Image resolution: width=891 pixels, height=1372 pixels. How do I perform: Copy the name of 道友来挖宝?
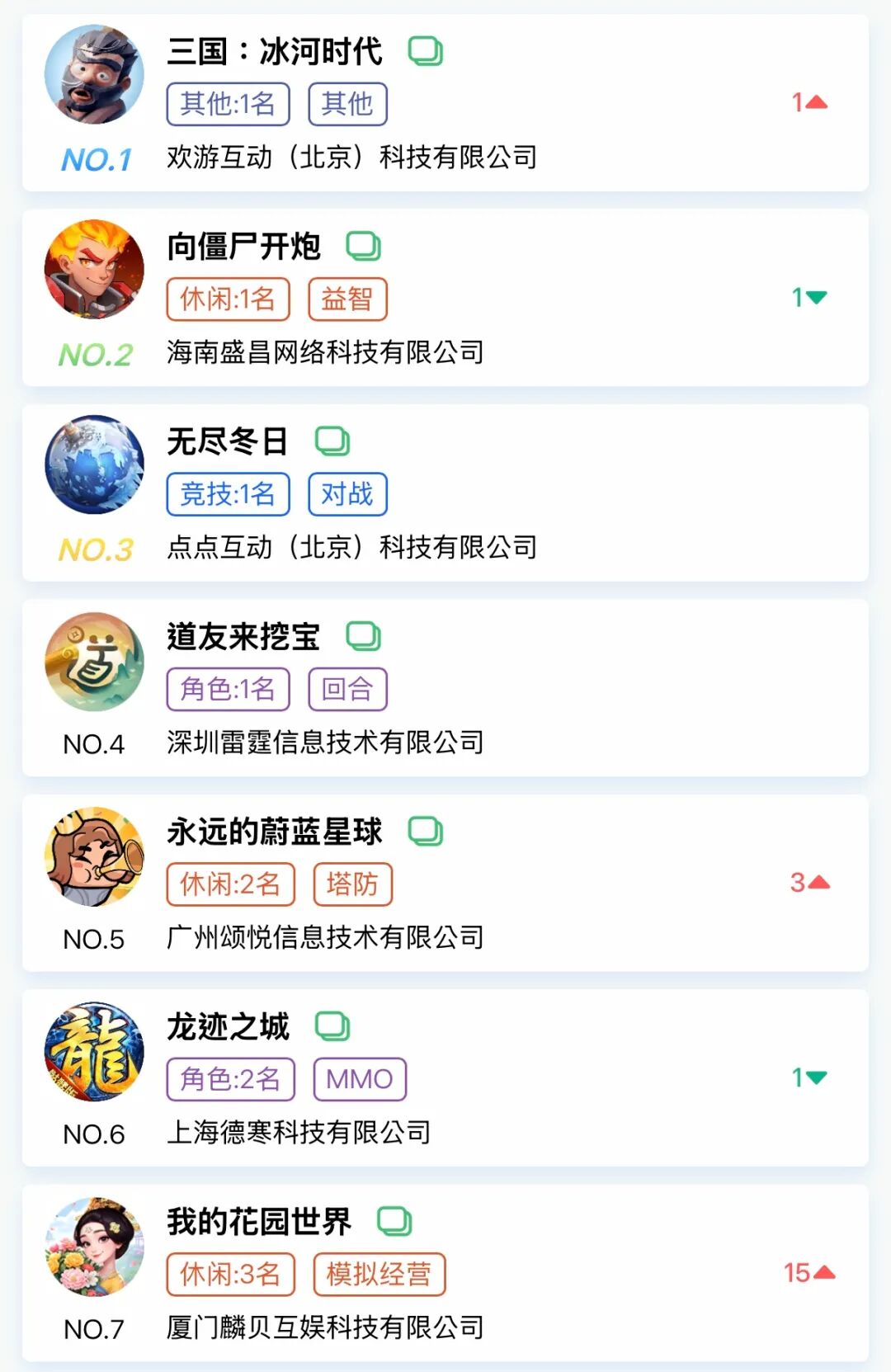pyautogui.click(x=363, y=636)
